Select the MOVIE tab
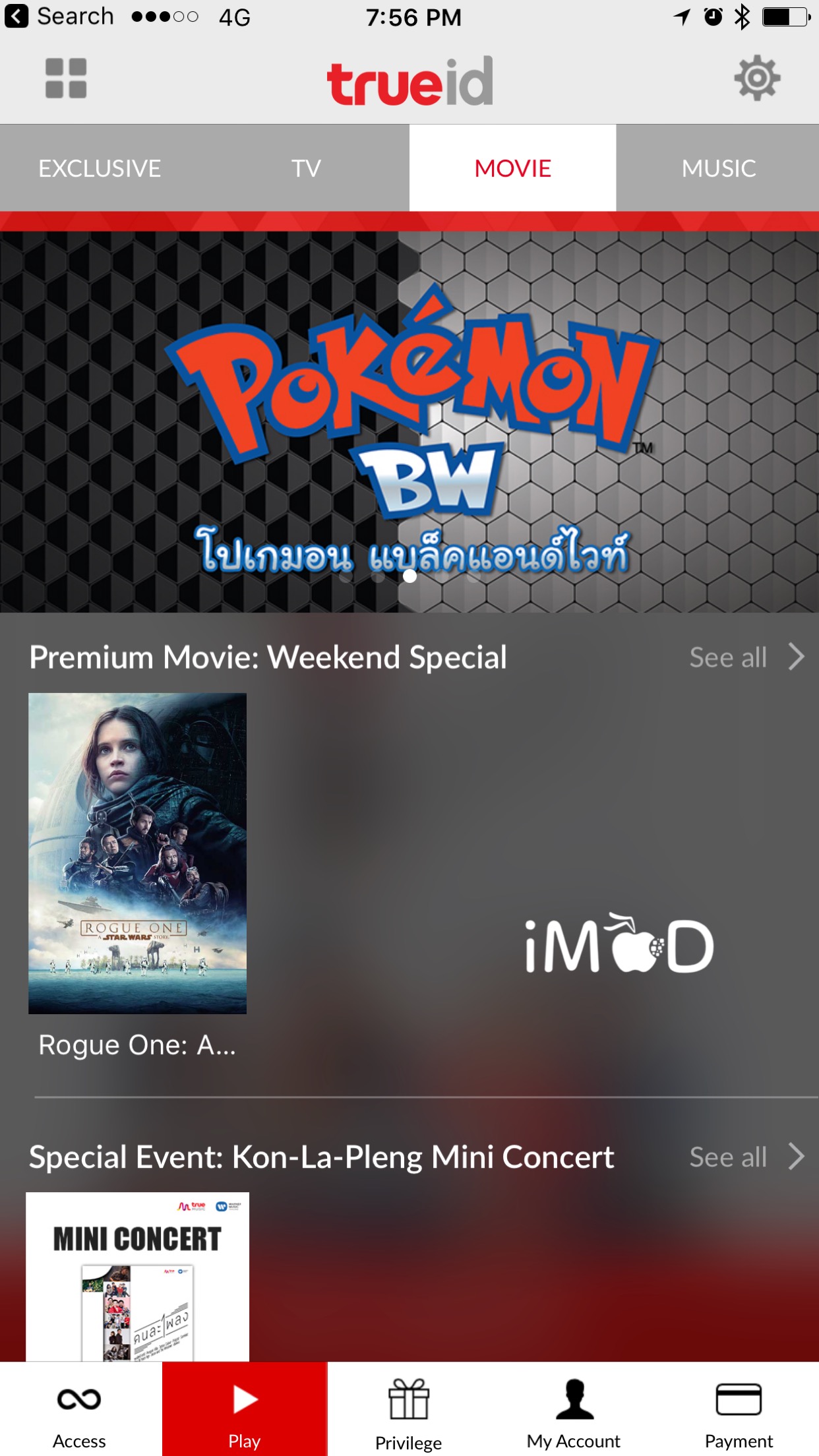 click(x=512, y=168)
